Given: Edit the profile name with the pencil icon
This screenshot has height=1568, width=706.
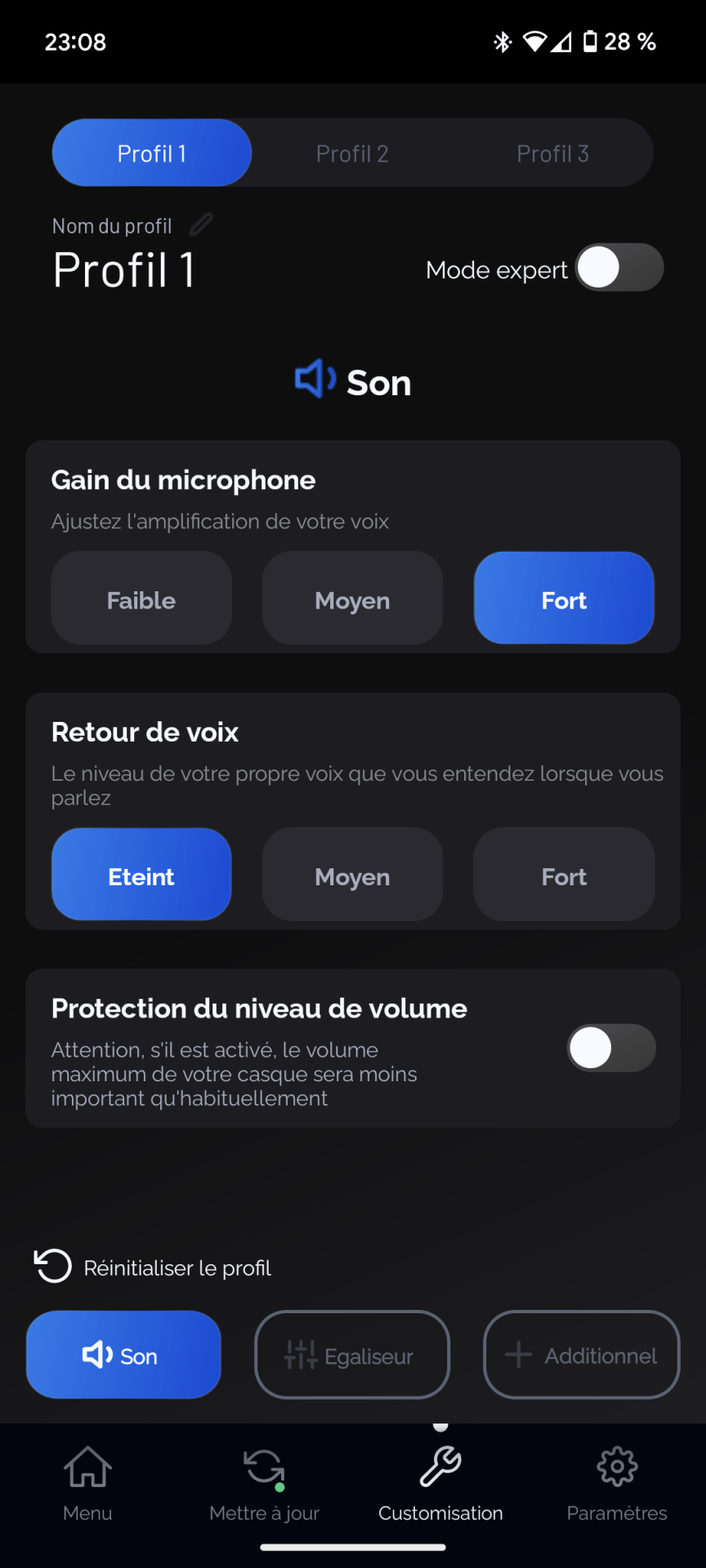Looking at the screenshot, I should pyautogui.click(x=201, y=225).
